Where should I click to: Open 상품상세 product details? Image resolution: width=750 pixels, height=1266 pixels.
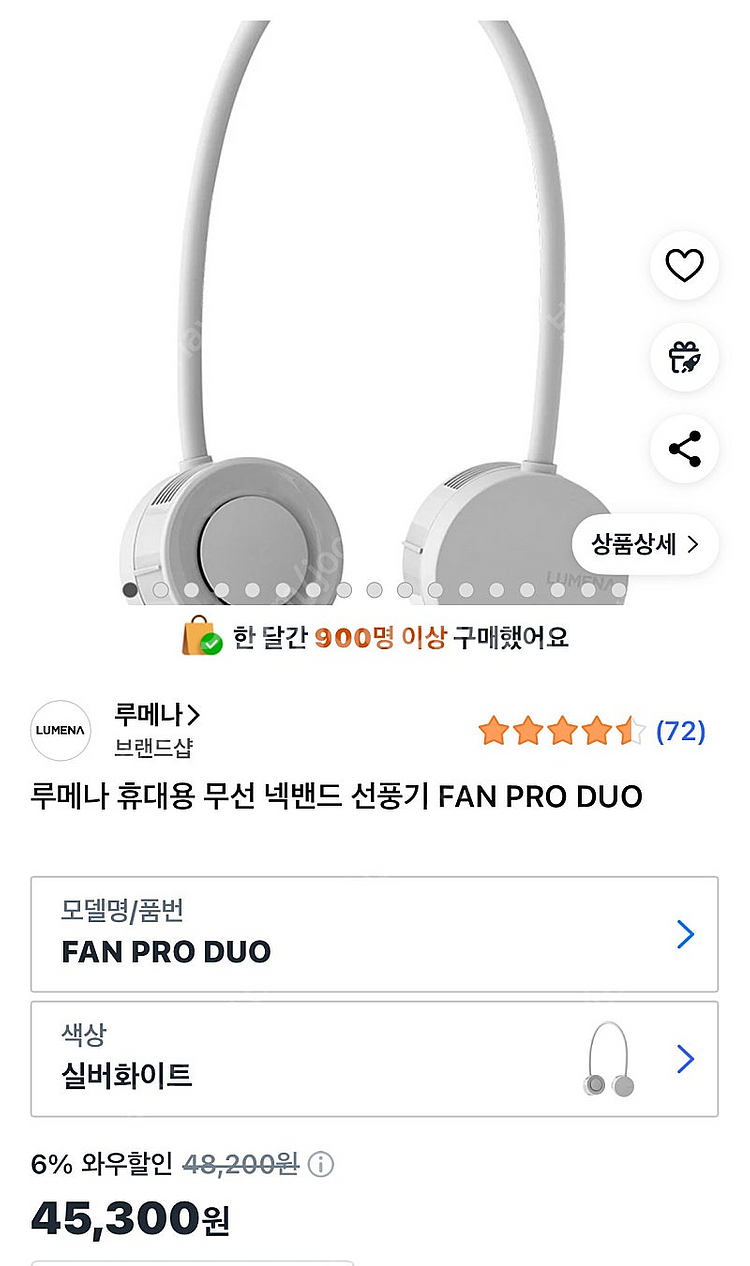tap(644, 544)
